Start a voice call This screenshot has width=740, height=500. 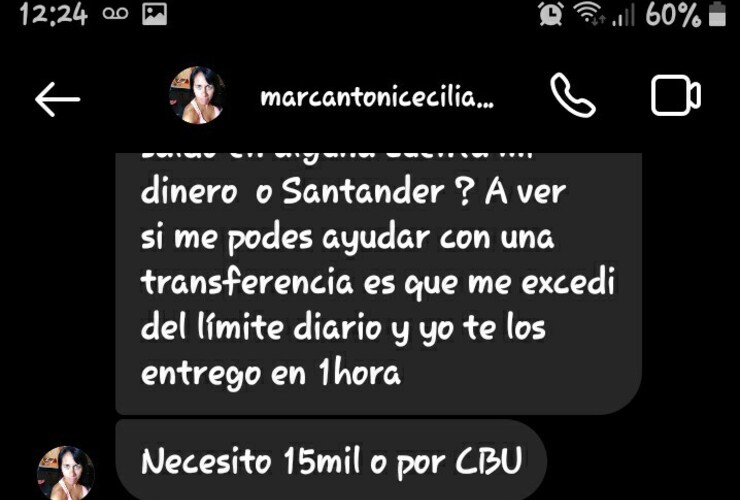573,97
